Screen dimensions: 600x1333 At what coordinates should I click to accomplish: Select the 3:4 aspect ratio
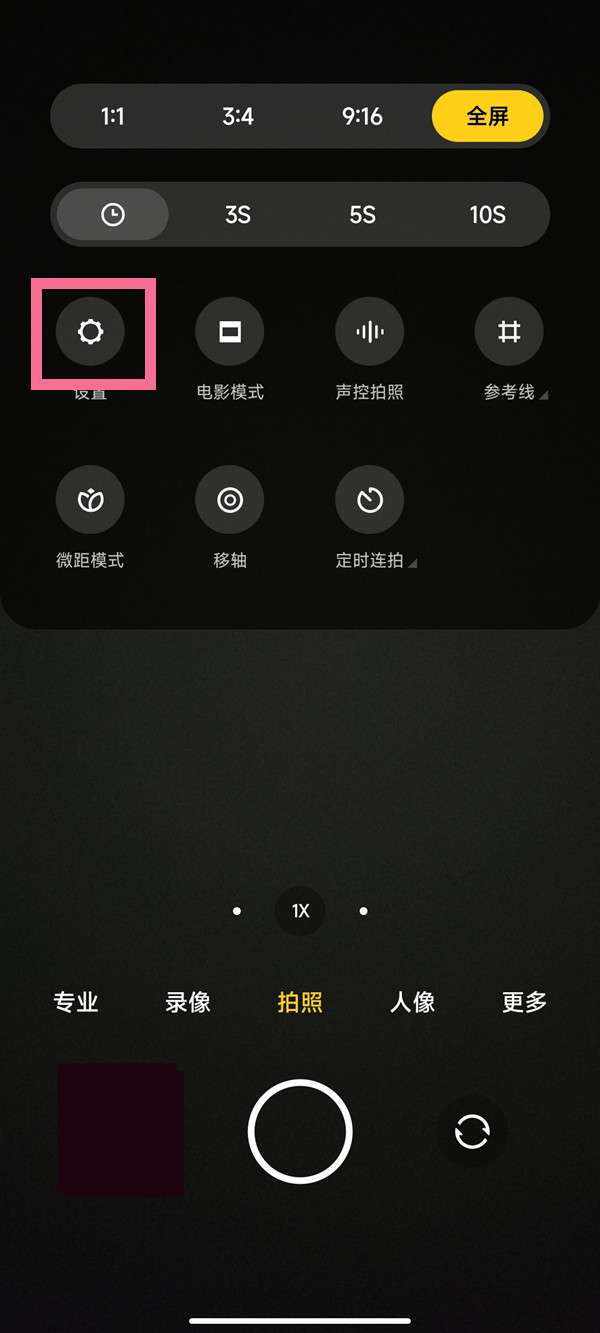pos(238,117)
